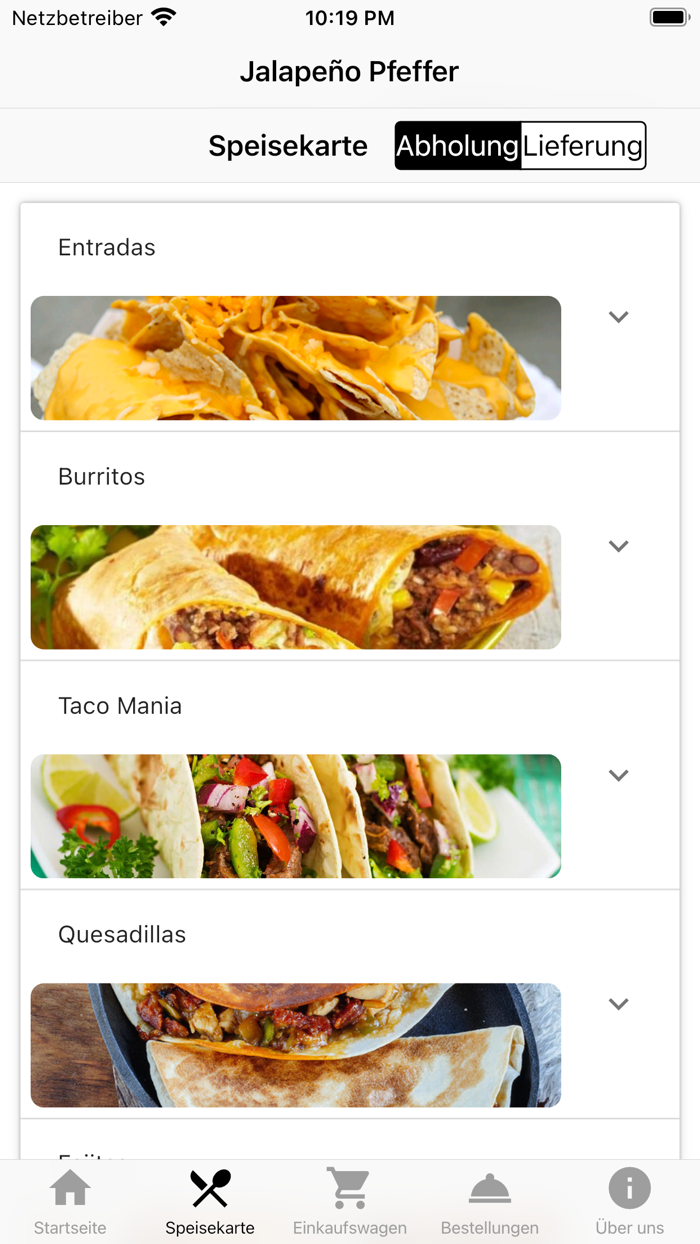The height and width of the screenshot is (1244, 700).
Task: Open the Speisekarte tab
Action: (x=210, y=1201)
